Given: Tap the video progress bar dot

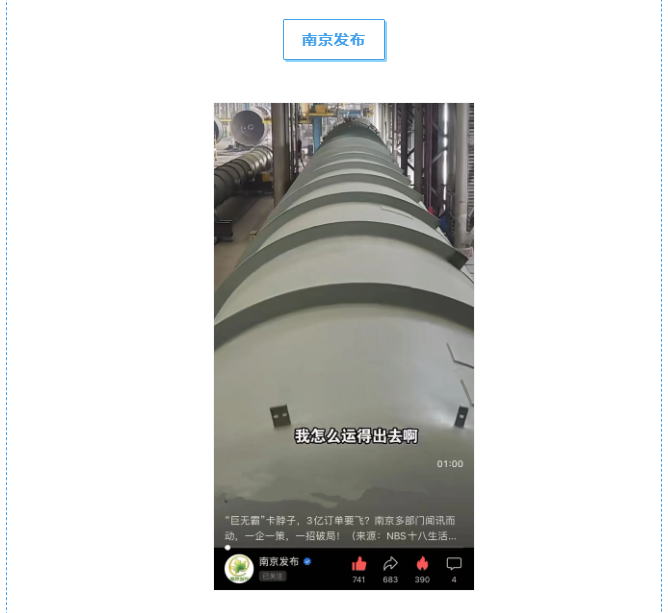Looking at the screenshot, I should (x=227, y=547).
